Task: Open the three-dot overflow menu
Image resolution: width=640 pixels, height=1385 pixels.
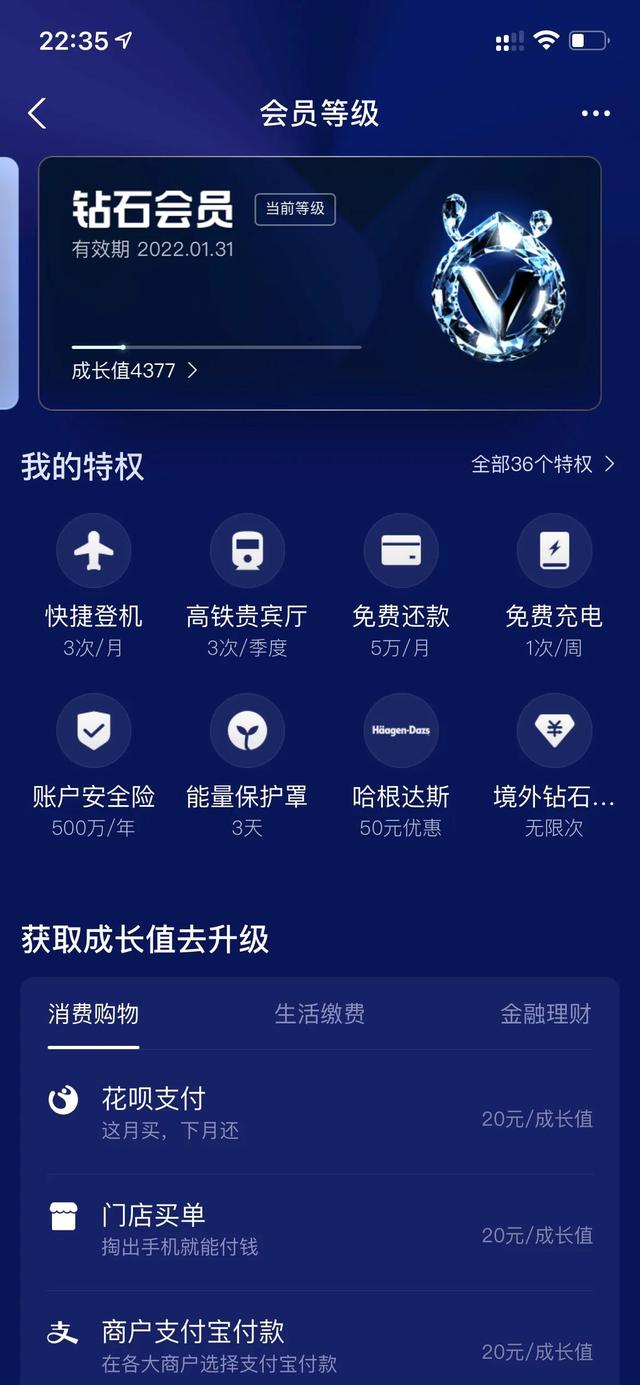Action: click(x=595, y=113)
